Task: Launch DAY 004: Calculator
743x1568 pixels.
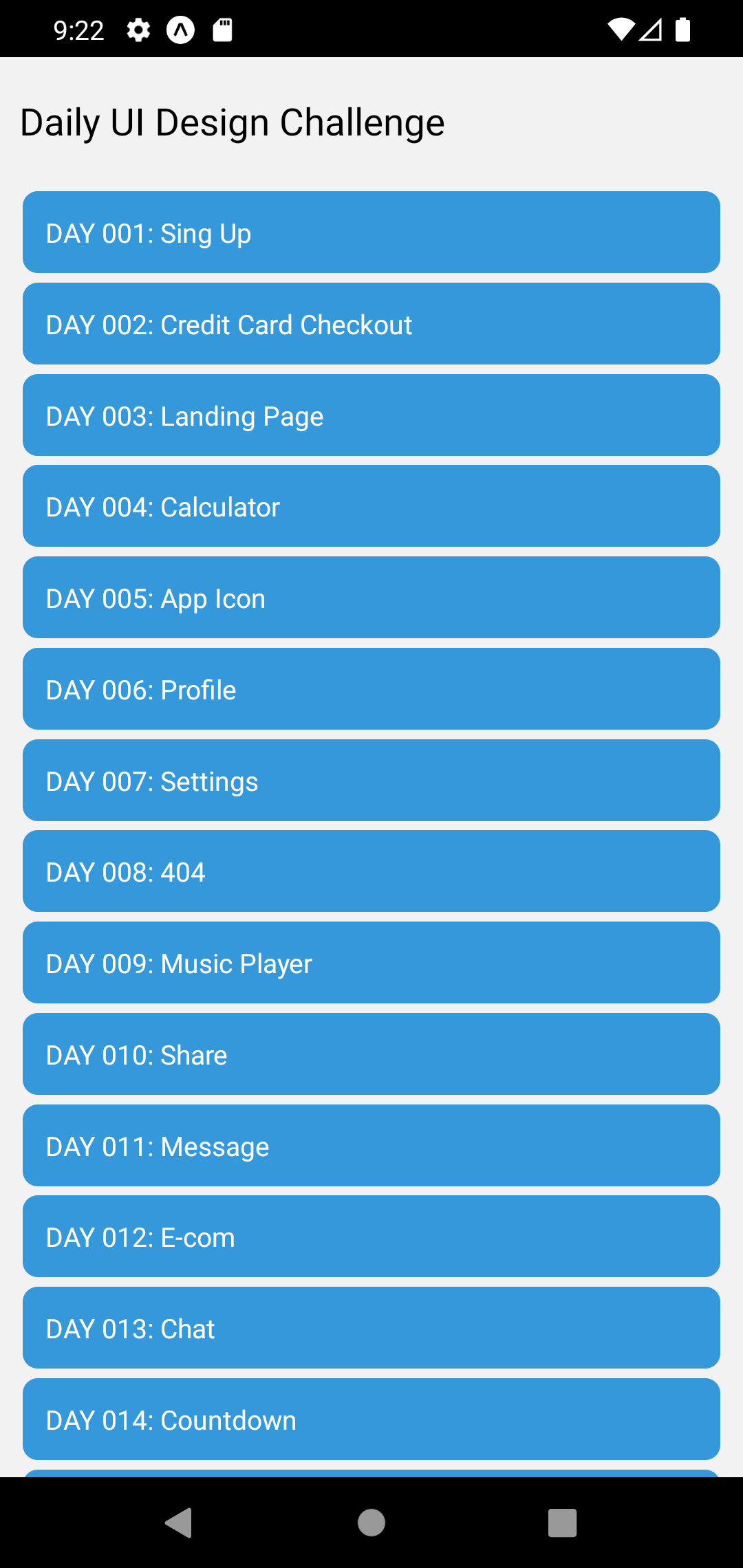Action: click(x=371, y=506)
